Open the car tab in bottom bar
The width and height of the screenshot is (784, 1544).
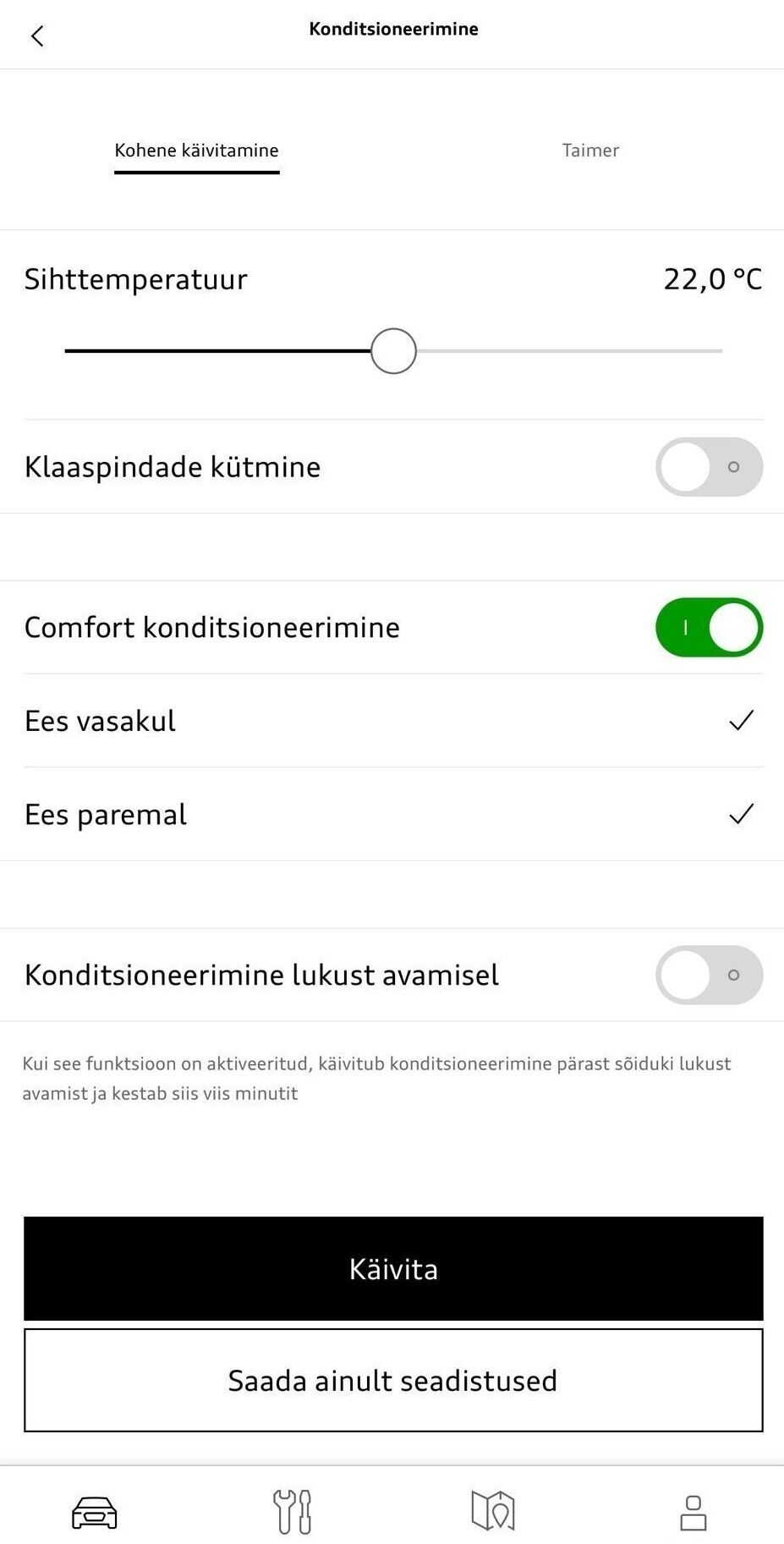point(94,1513)
